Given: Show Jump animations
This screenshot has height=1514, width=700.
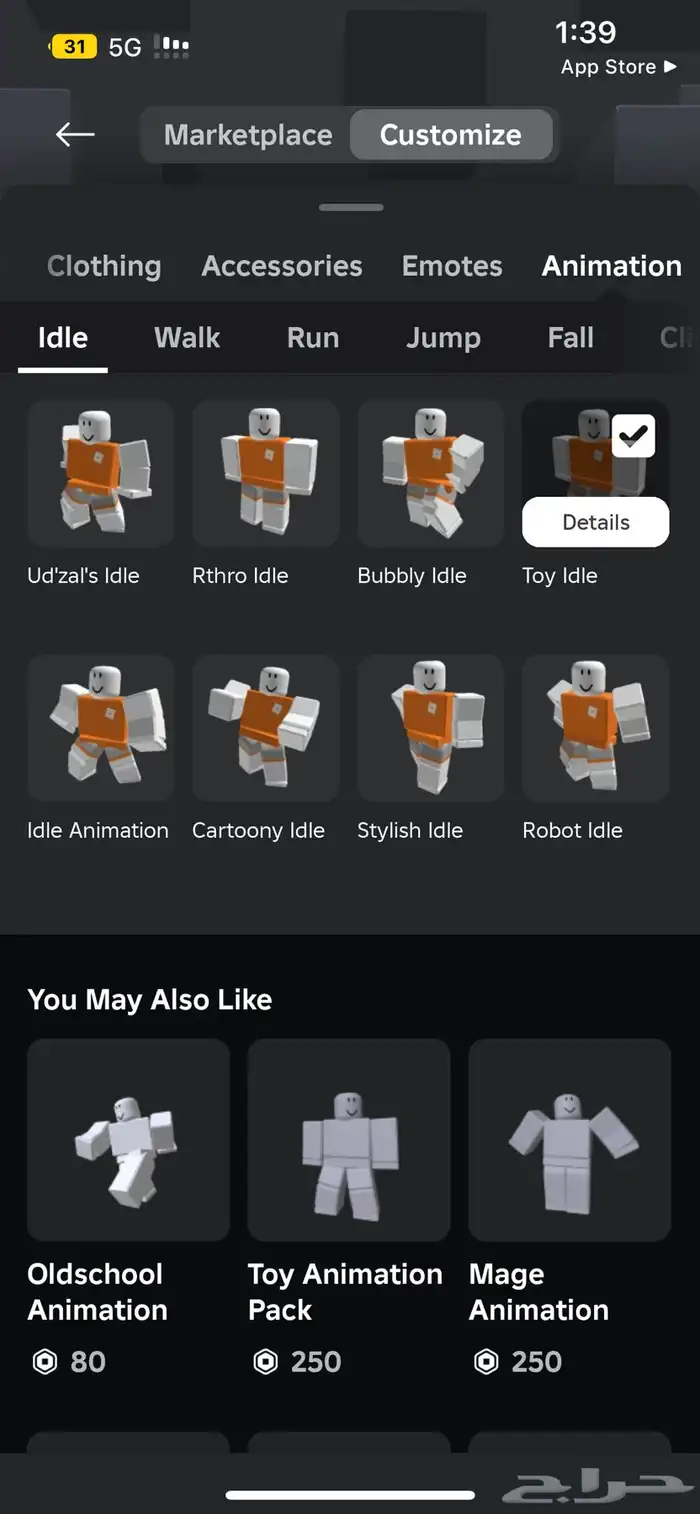Looking at the screenshot, I should click(443, 338).
